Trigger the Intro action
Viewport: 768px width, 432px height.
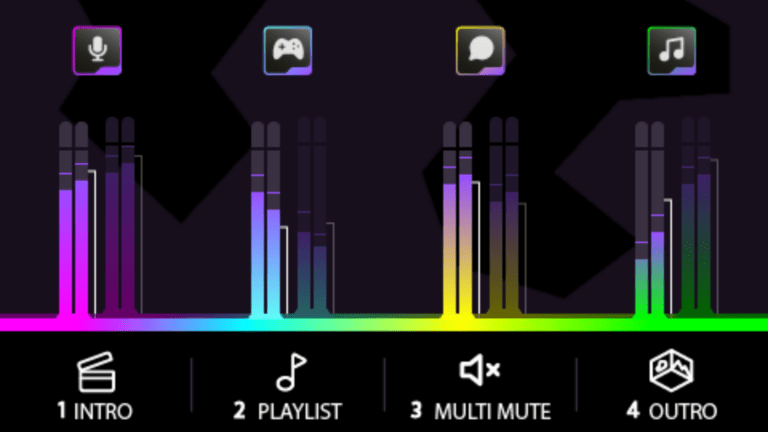[x=96, y=387]
